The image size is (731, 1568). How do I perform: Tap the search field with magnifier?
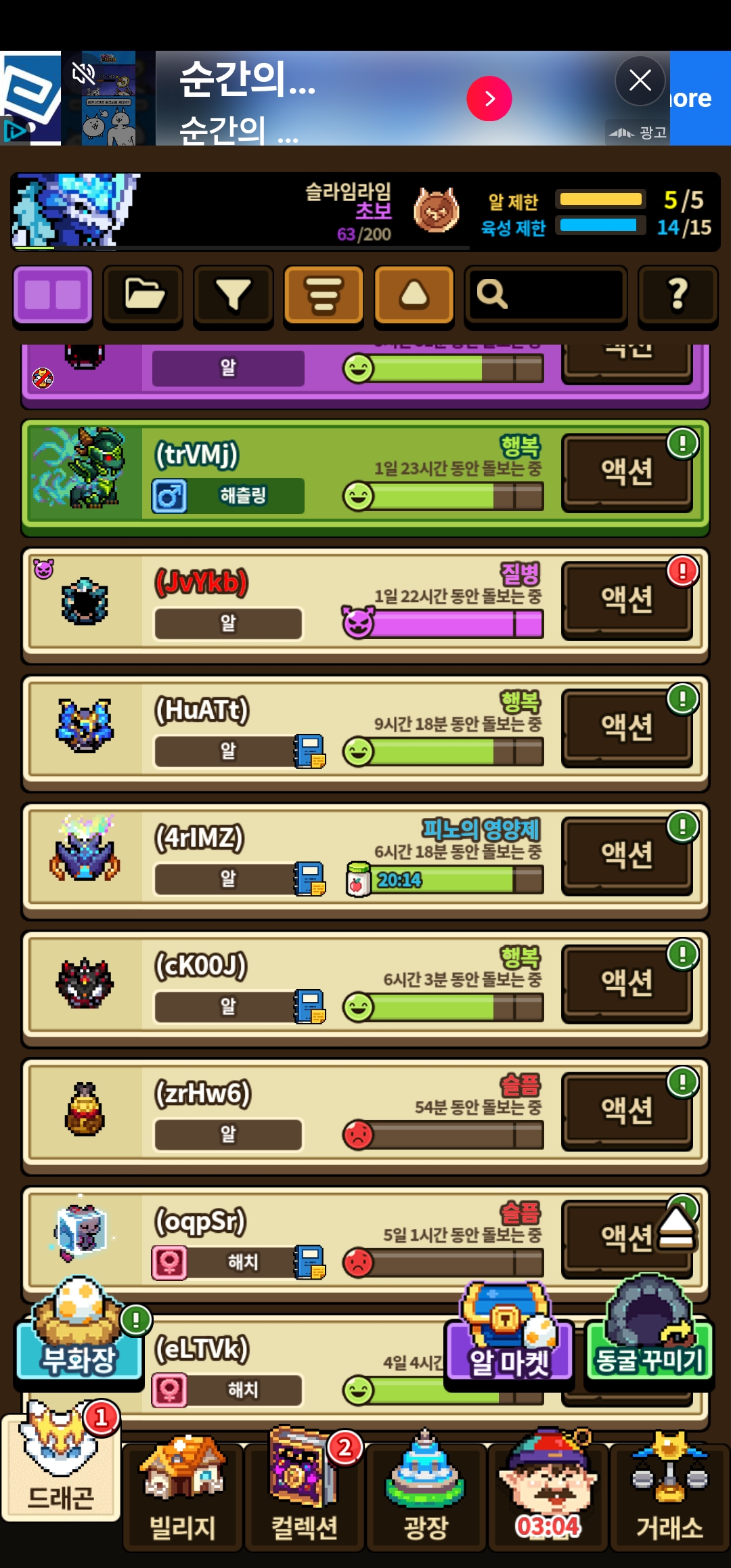(546, 295)
